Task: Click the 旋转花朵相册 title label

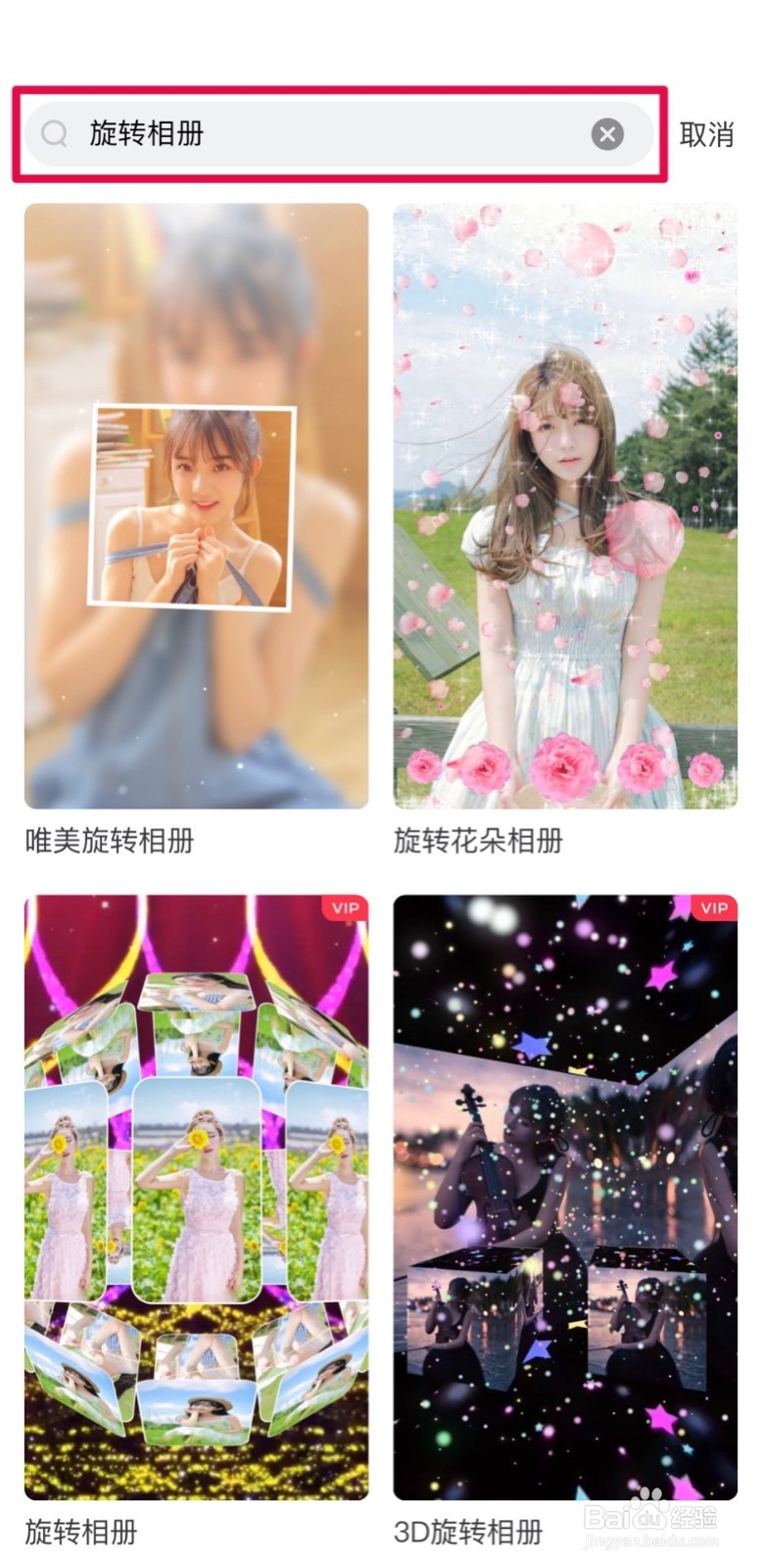Action: (477, 840)
